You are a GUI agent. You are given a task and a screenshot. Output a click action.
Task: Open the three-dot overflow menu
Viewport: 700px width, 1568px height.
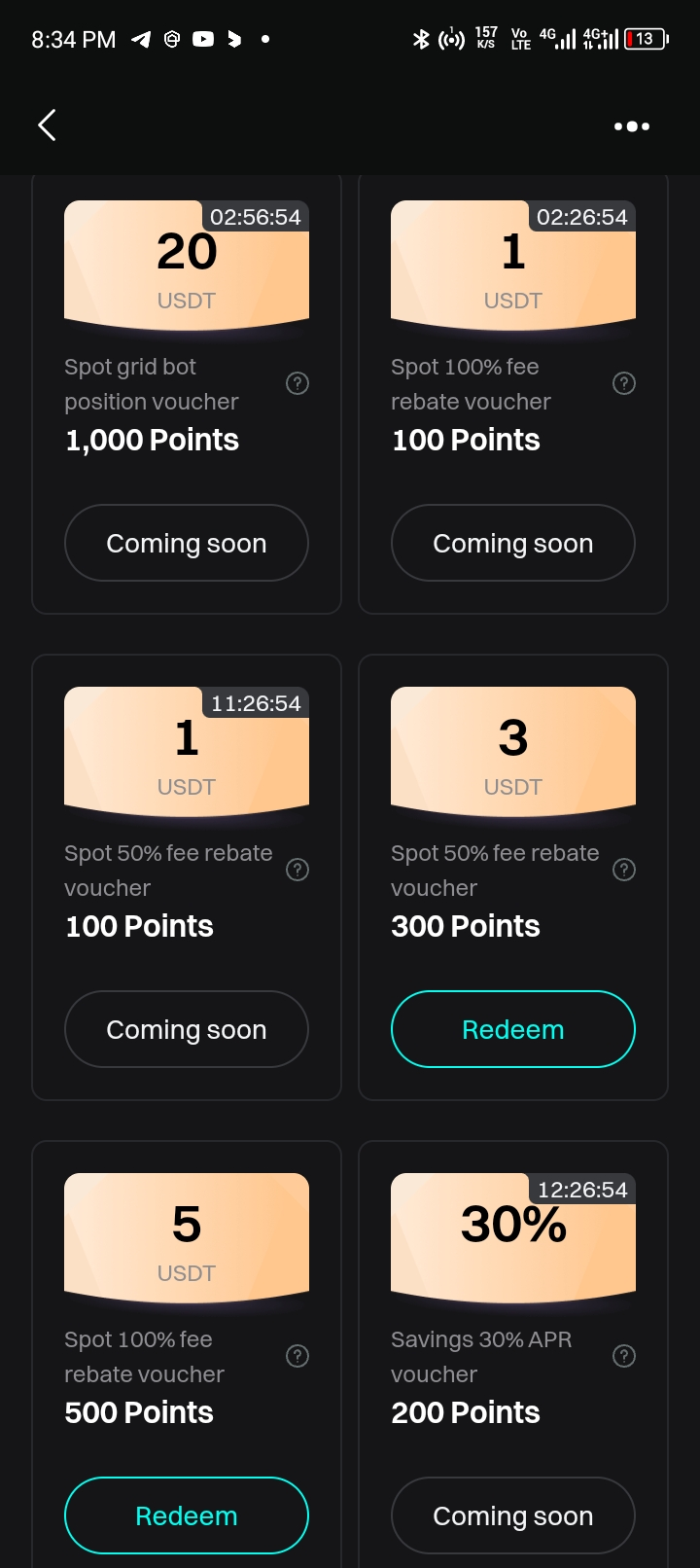tap(631, 126)
